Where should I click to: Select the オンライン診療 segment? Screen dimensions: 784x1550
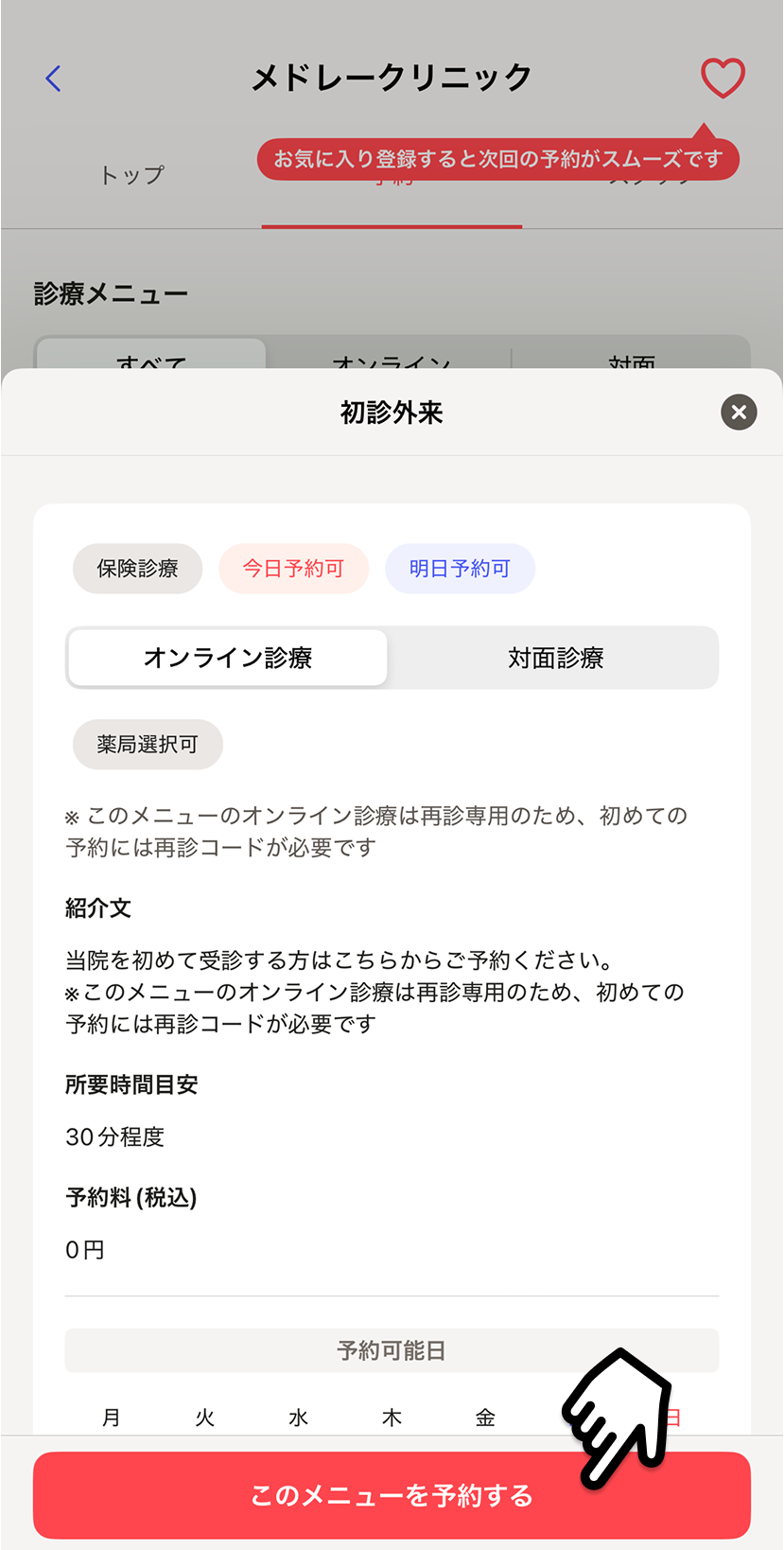point(228,658)
